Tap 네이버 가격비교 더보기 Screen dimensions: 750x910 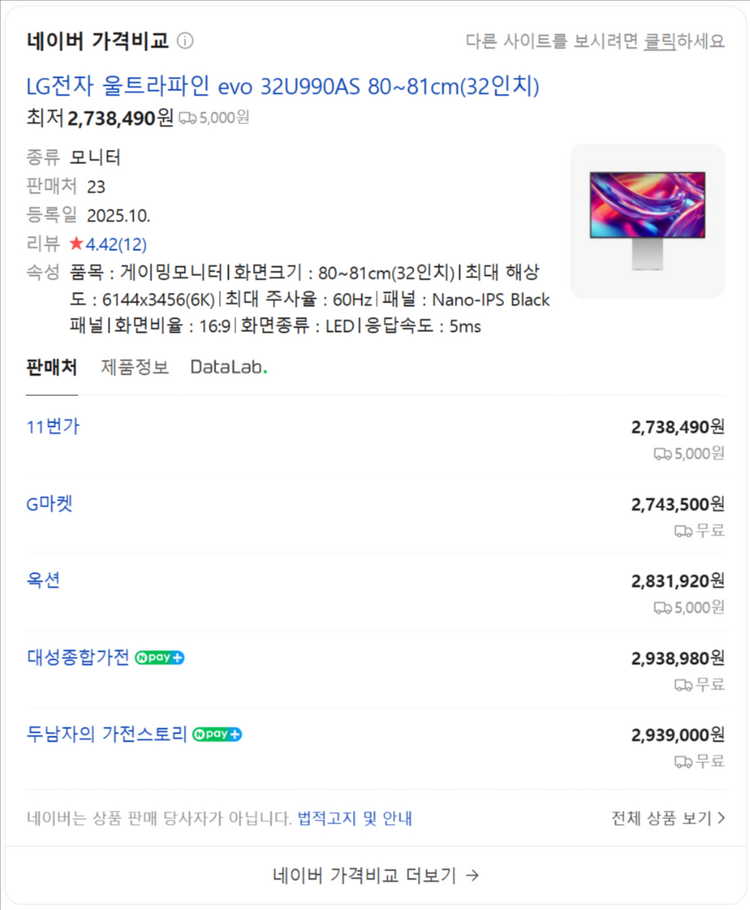[376, 875]
